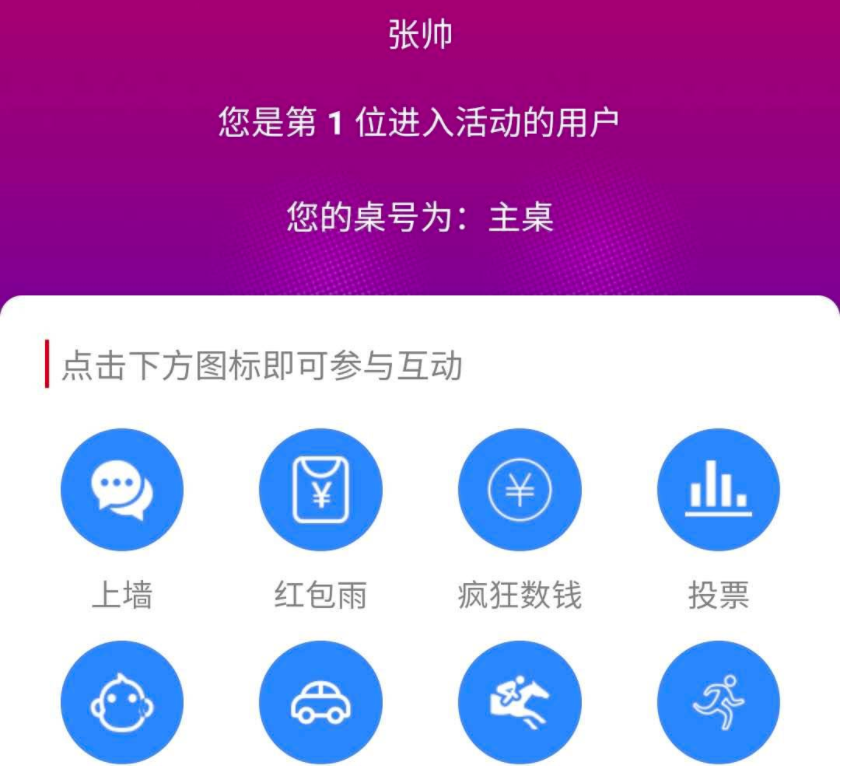This screenshot has width=841, height=766.
Task: Start the 疯狂数钱 money counting game
Action: tap(519, 489)
